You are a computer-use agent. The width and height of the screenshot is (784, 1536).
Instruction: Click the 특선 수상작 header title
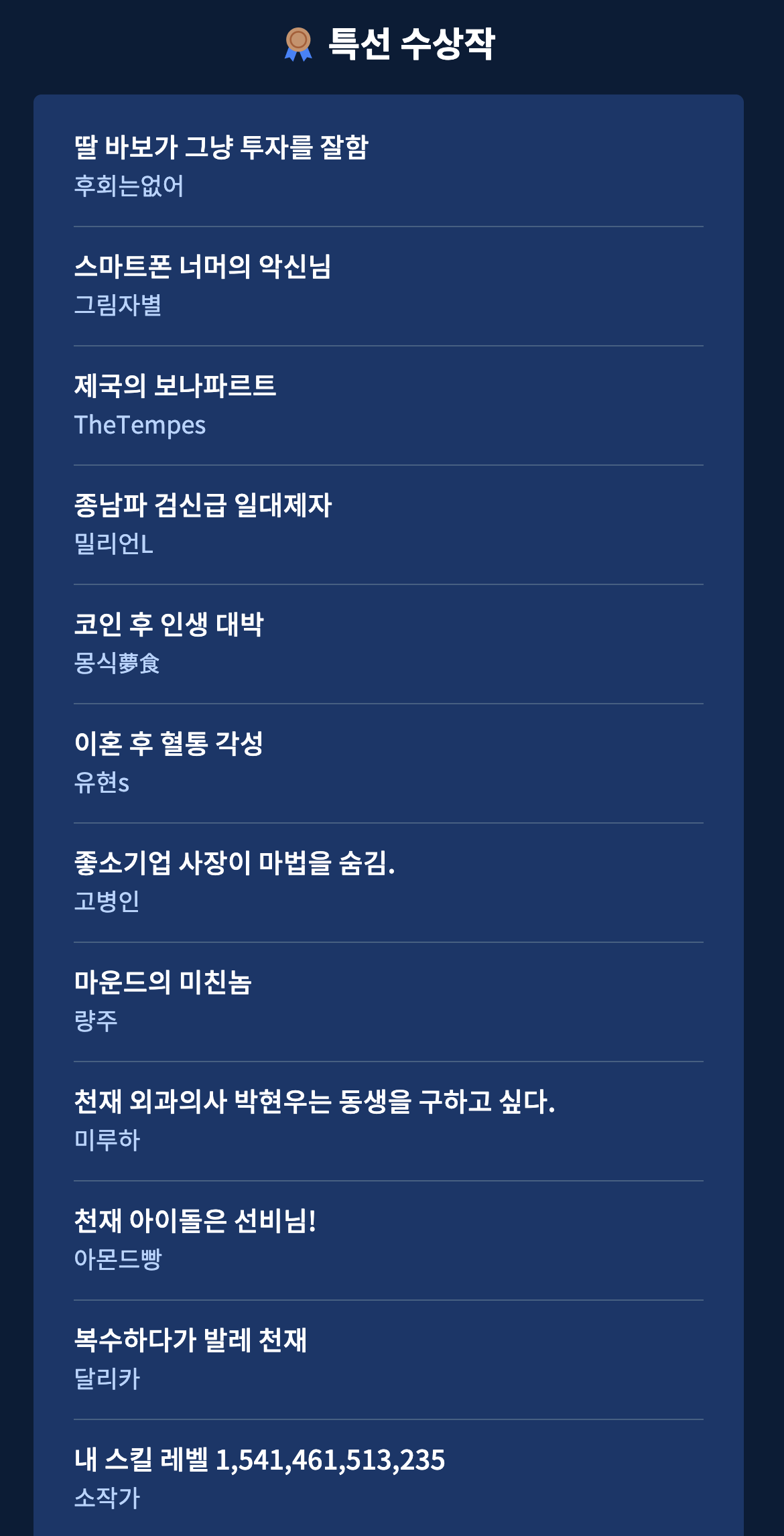click(x=409, y=44)
